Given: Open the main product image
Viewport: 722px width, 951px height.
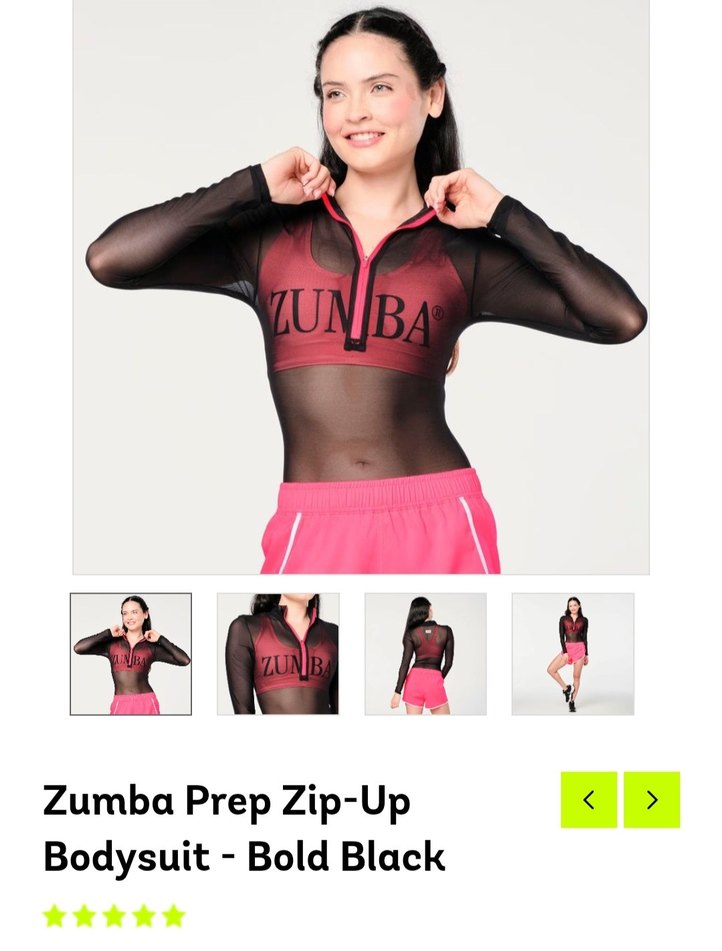Looking at the screenshot, I should tap(360, 287).
